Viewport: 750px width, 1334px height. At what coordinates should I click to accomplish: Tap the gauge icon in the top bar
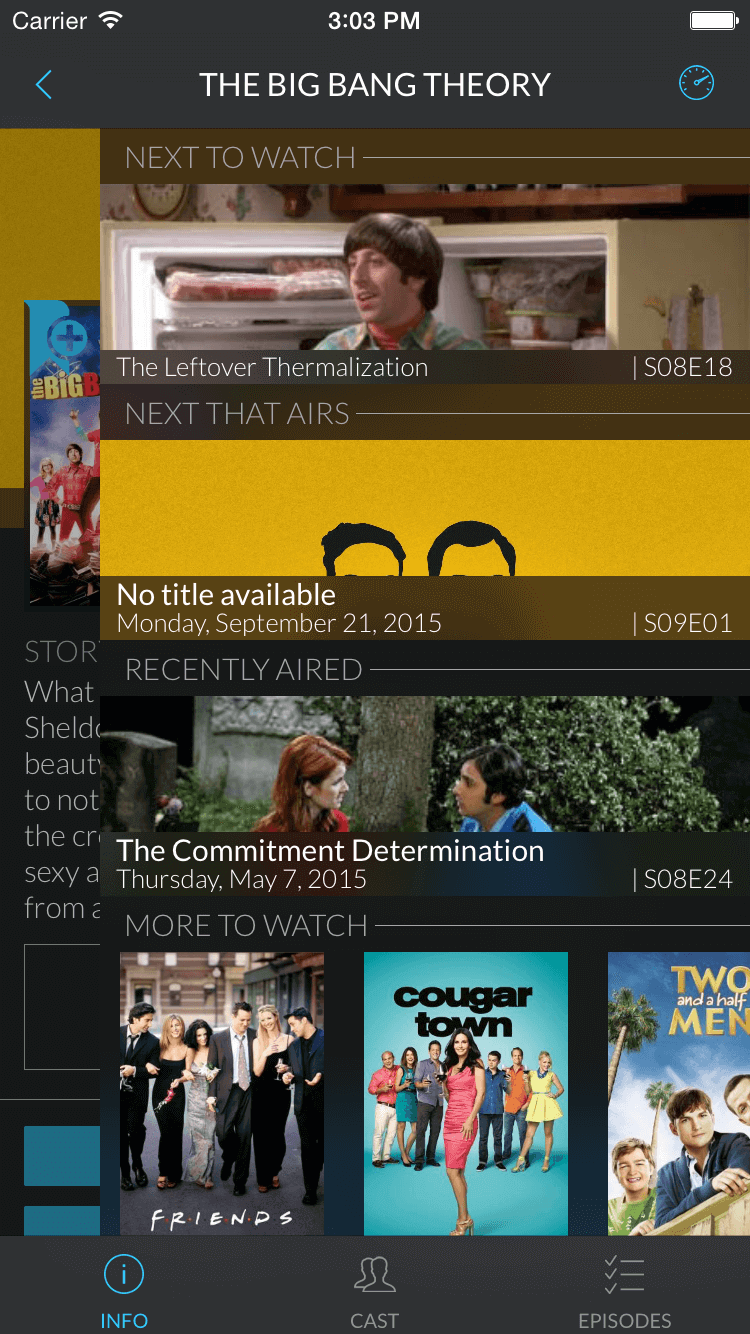point(697,83)
